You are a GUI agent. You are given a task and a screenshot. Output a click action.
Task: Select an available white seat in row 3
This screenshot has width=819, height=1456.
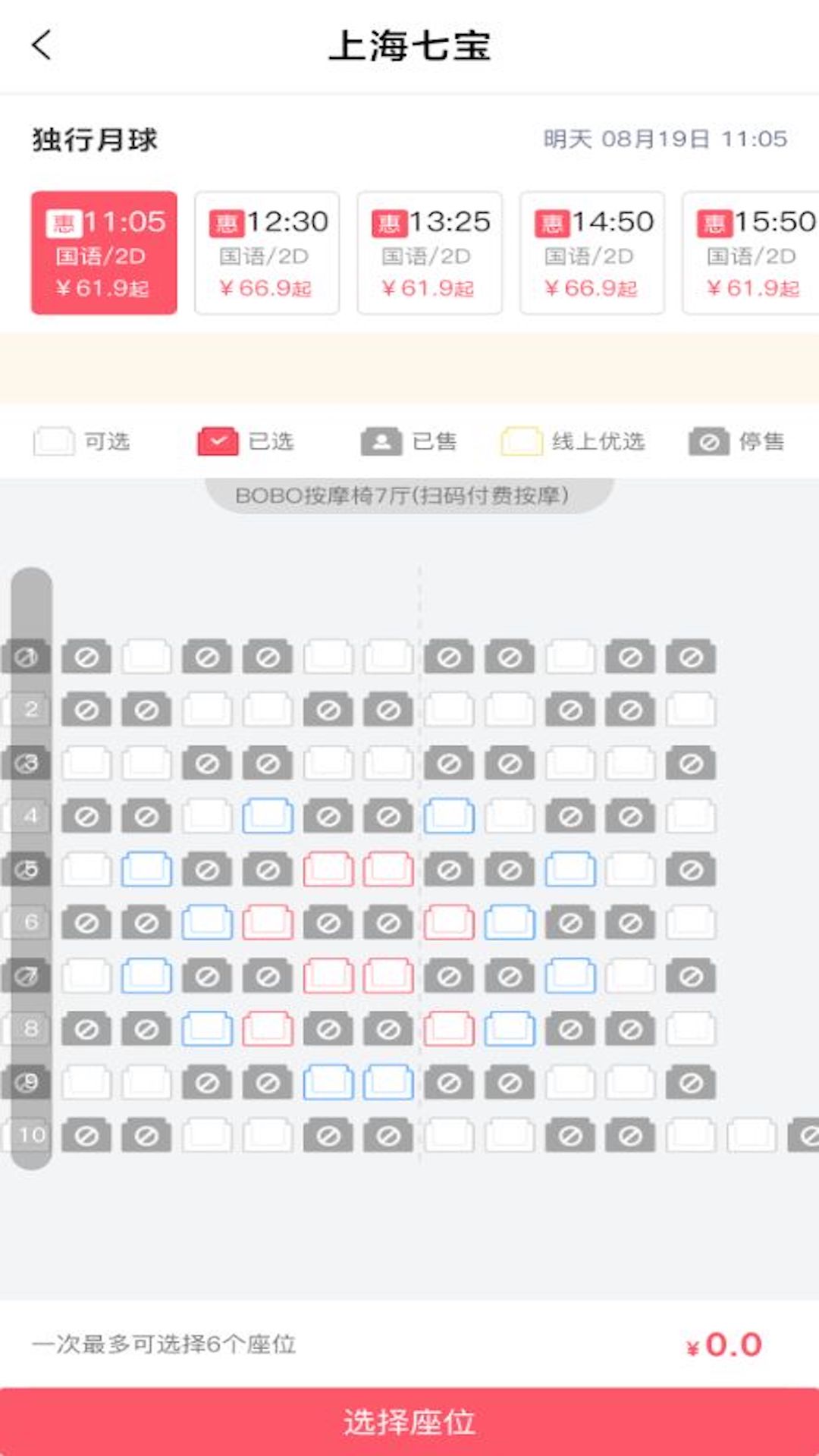pos(86,761)
